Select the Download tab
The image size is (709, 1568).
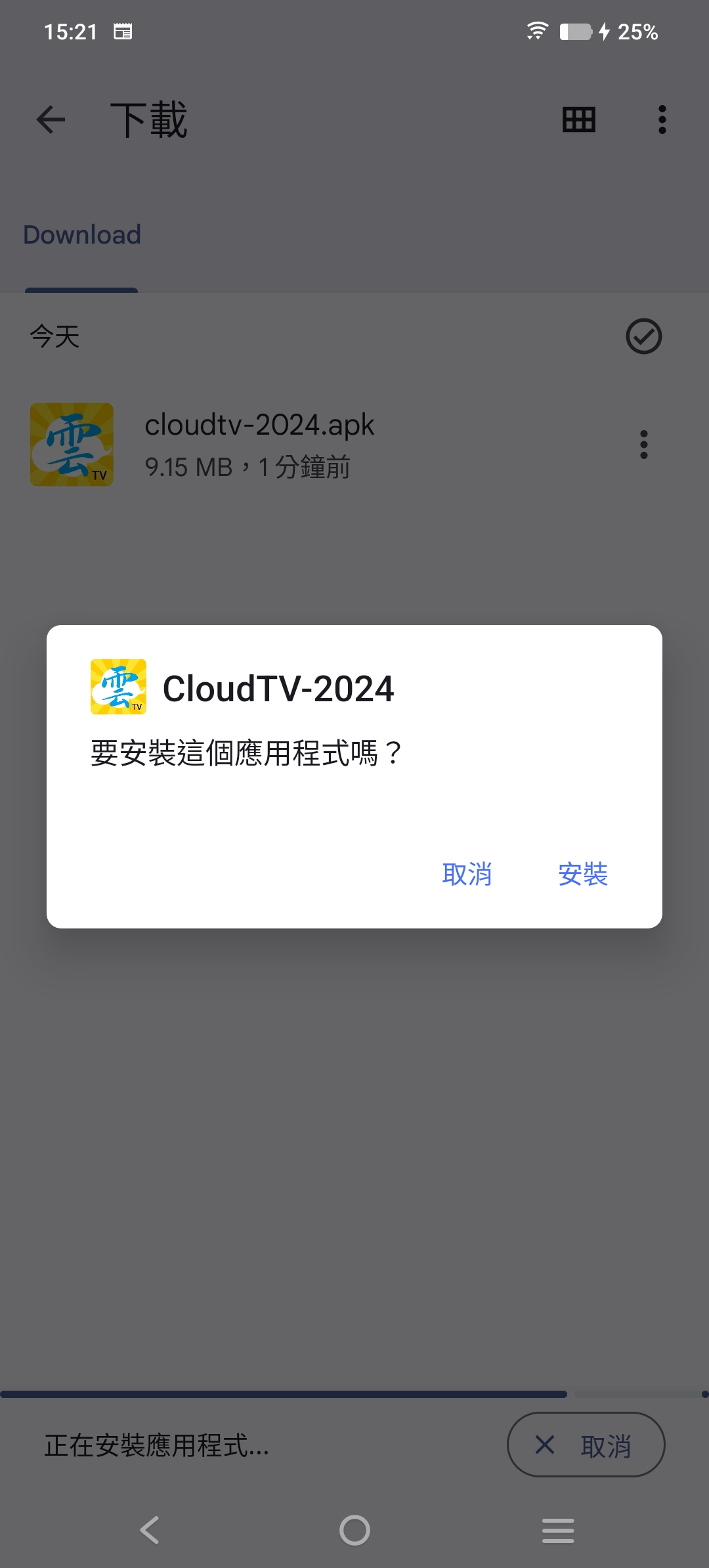pos(82,235)
